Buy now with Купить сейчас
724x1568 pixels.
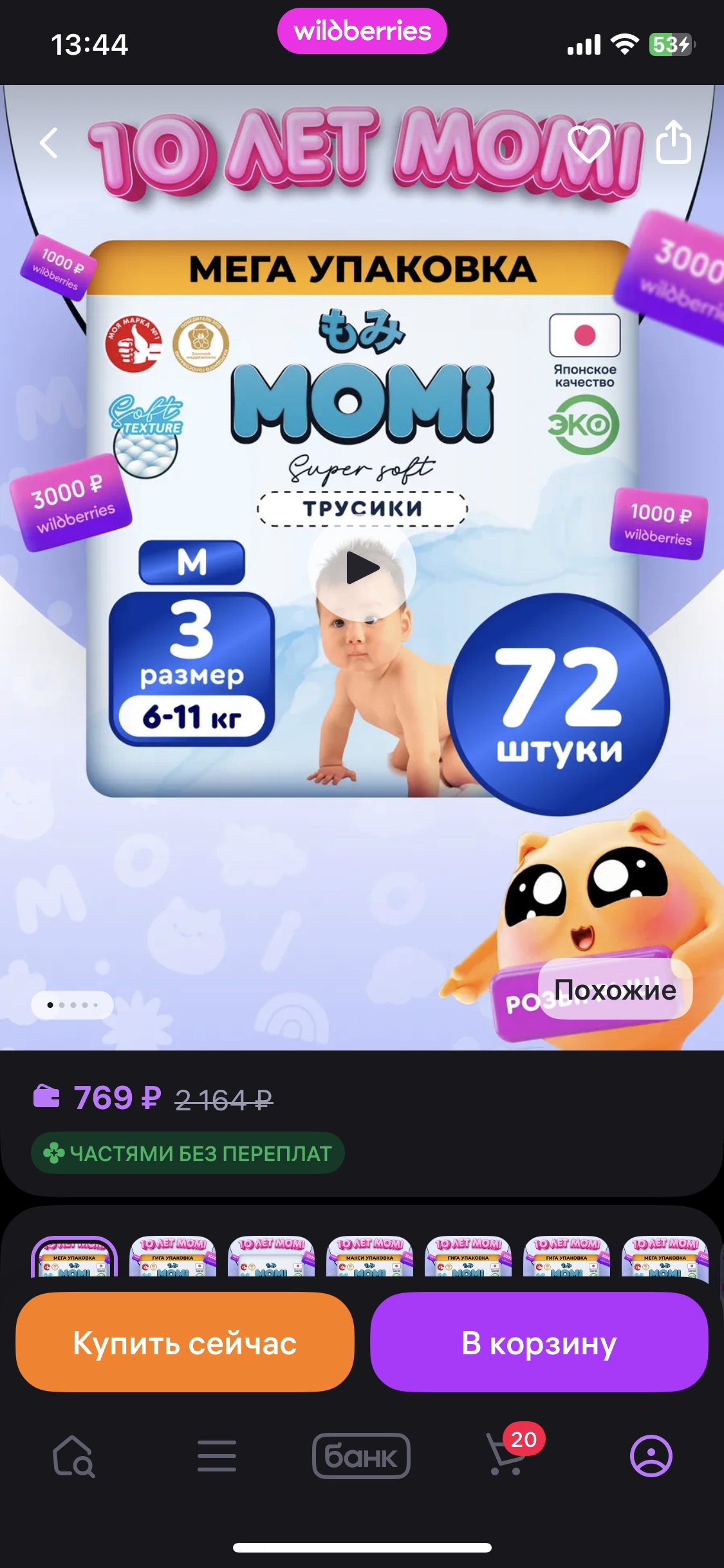tap(185, 1343)
